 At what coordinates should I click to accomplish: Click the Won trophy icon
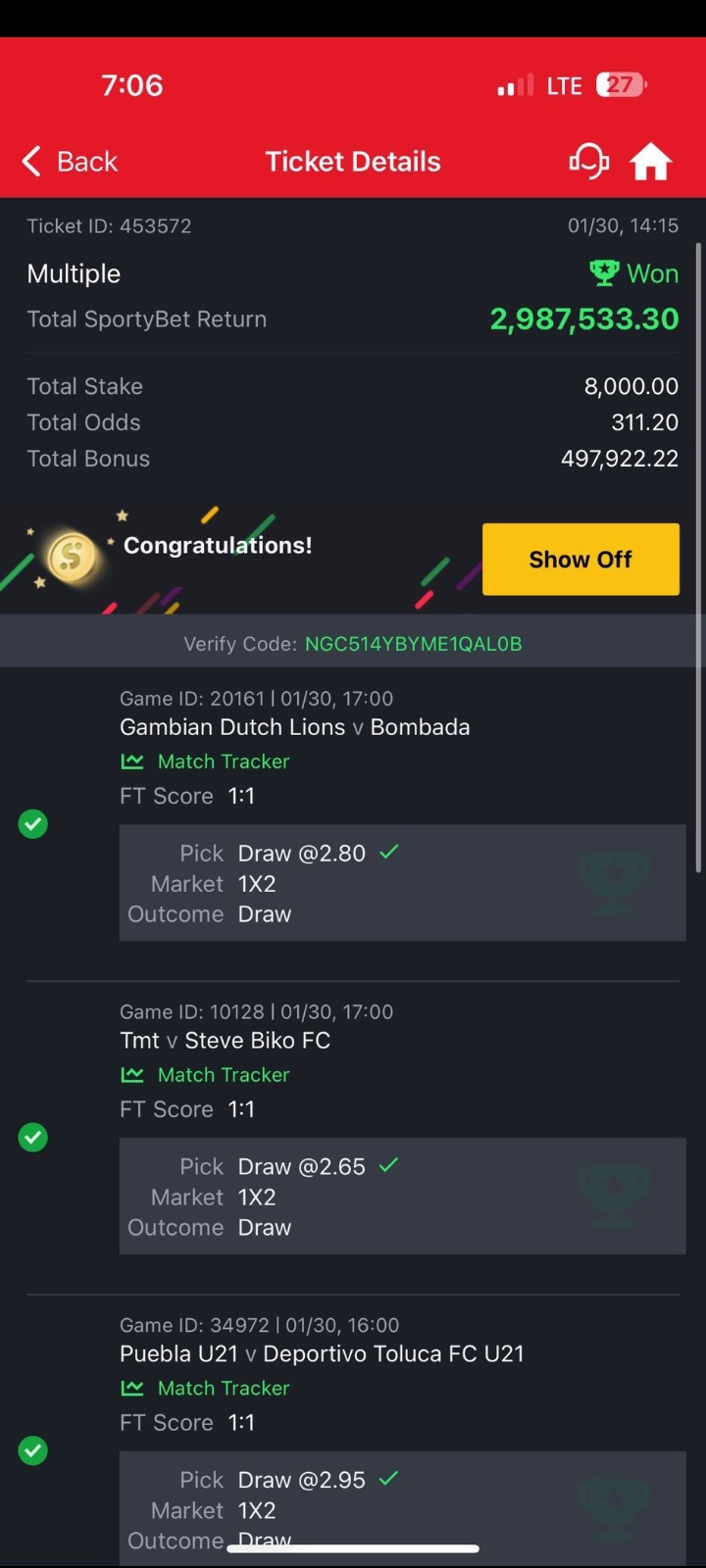pyautogui.click(x=604, y=272)
